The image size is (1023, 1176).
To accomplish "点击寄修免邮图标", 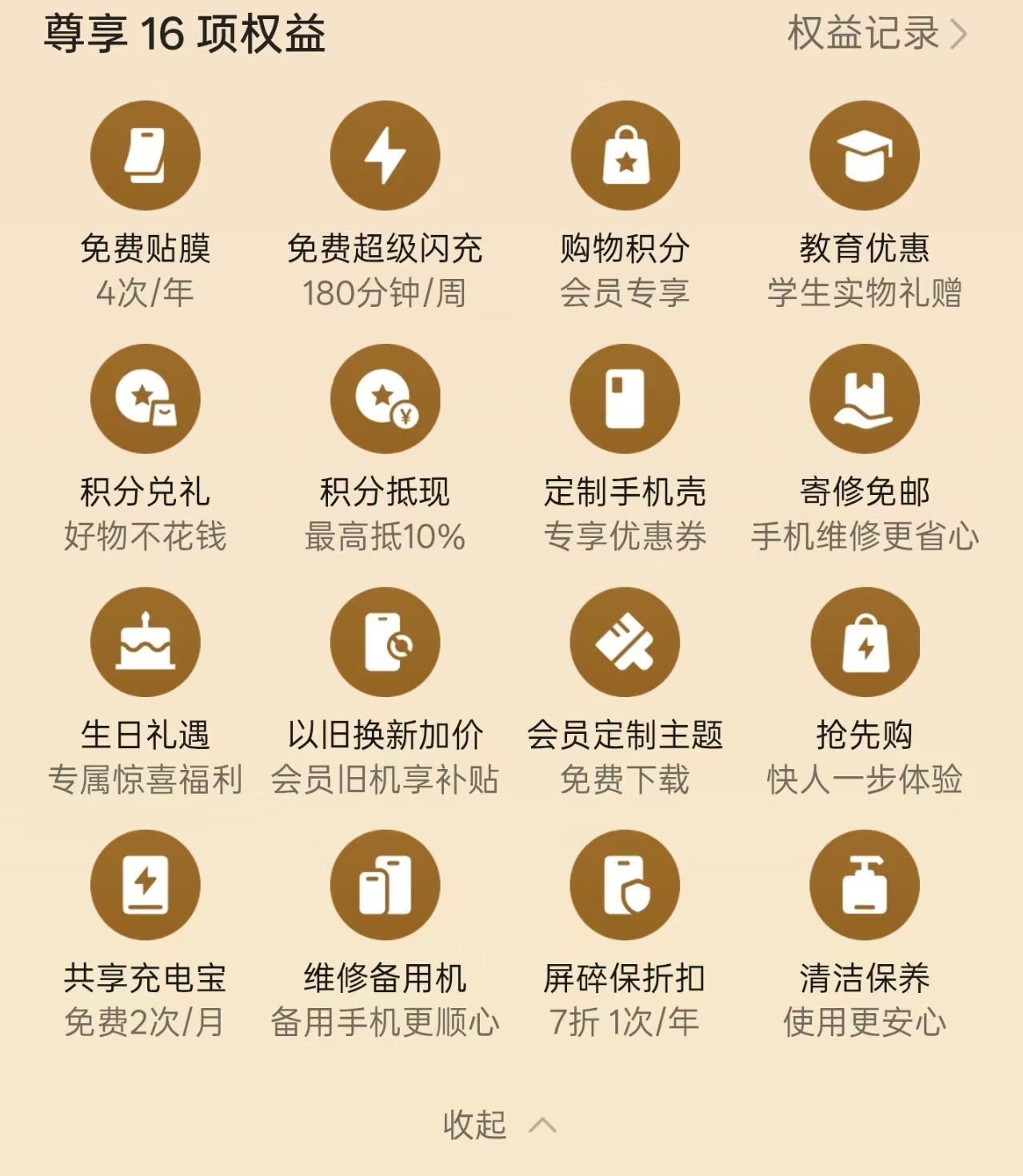I will [865, 400].
